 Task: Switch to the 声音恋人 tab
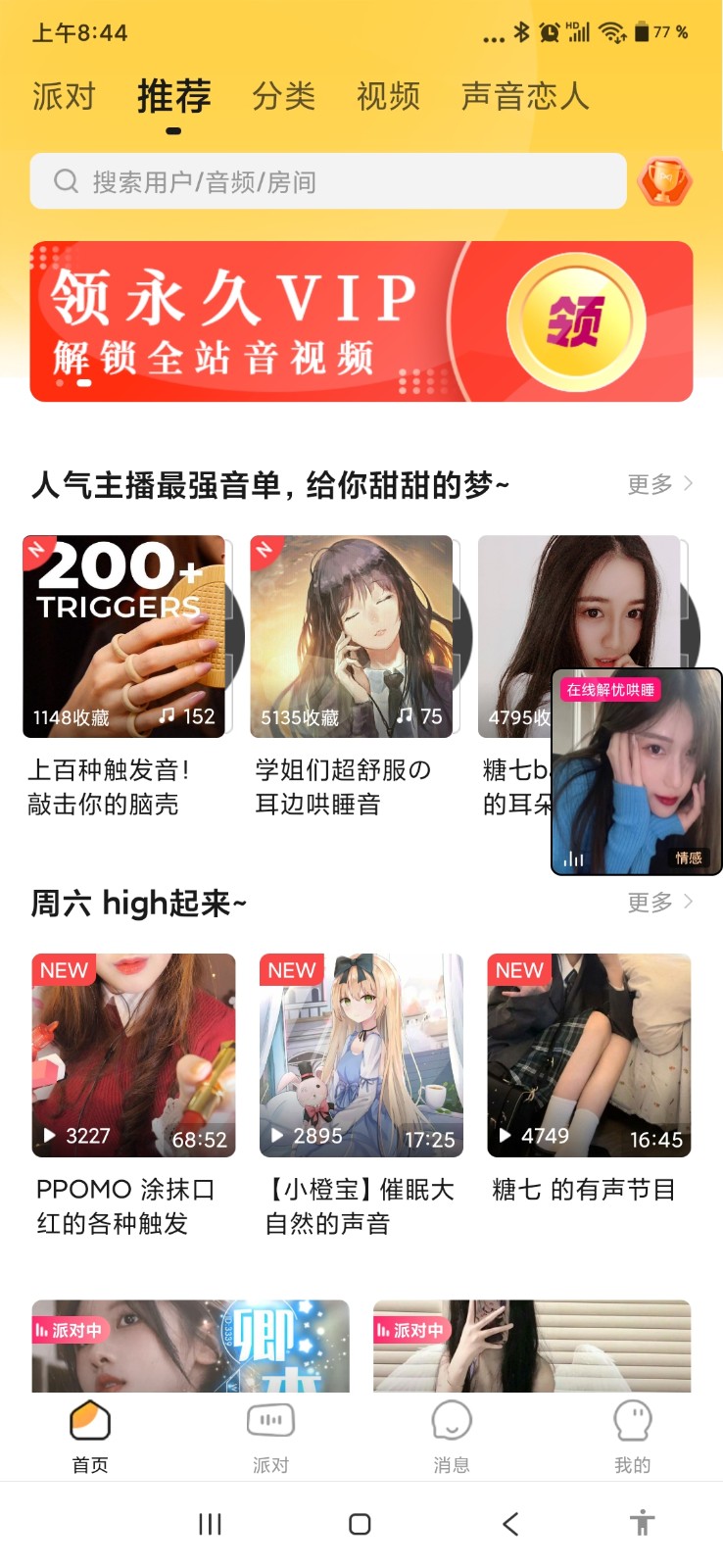click(525, 97)
